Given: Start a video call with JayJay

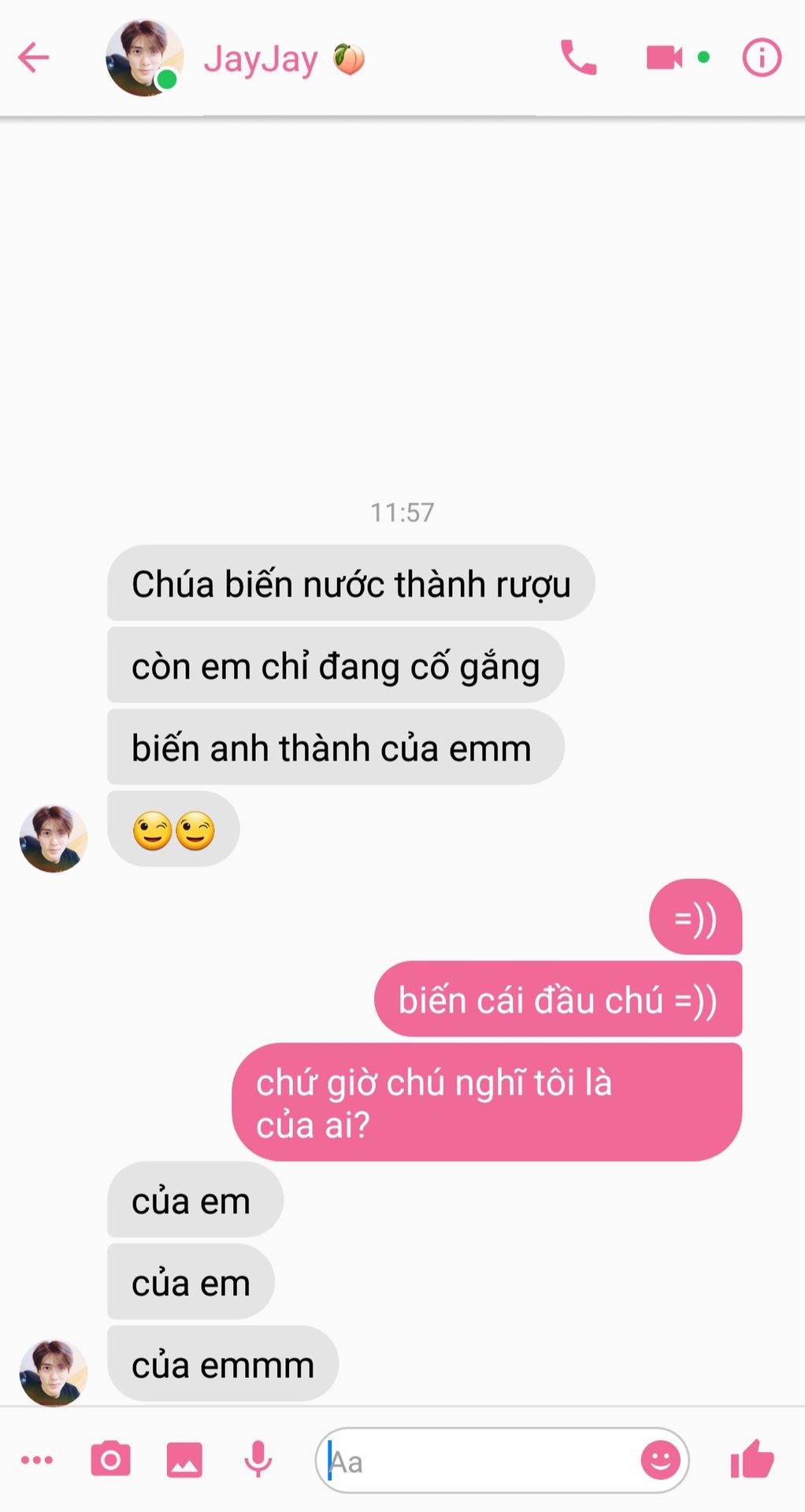Looking at the screenshot, I should coord(664,57).
